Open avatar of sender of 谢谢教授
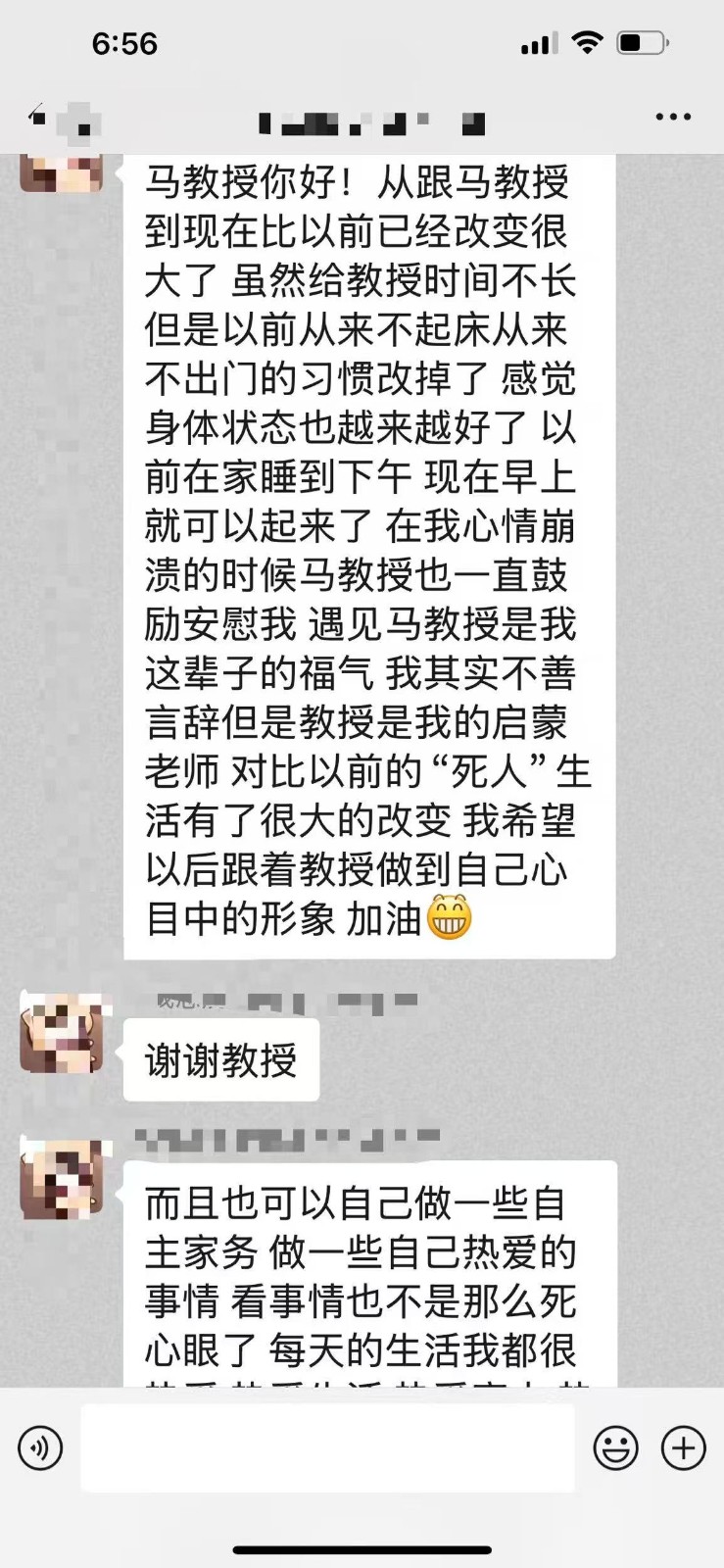 (62, 1032)
